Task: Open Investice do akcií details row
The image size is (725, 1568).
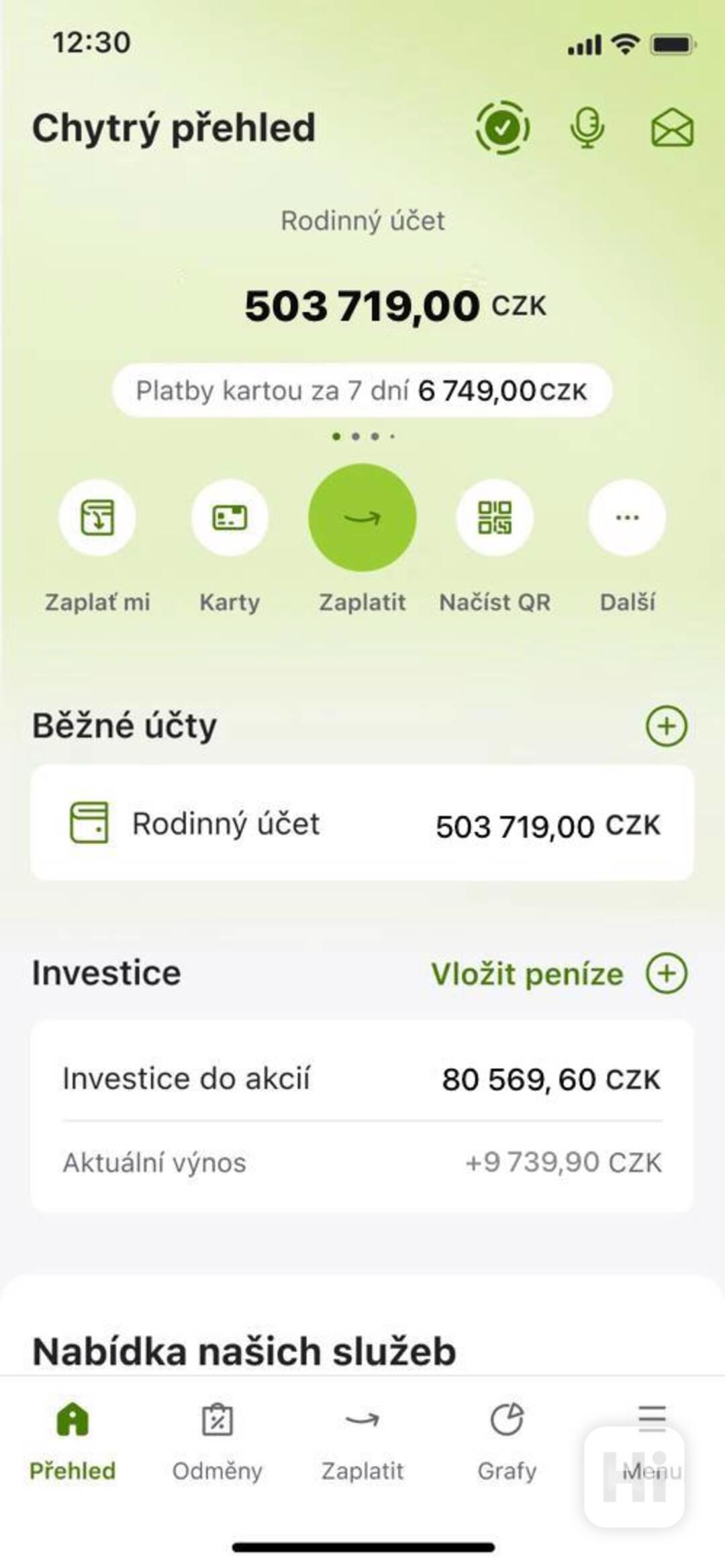Action: click(x=362, y=1079)
